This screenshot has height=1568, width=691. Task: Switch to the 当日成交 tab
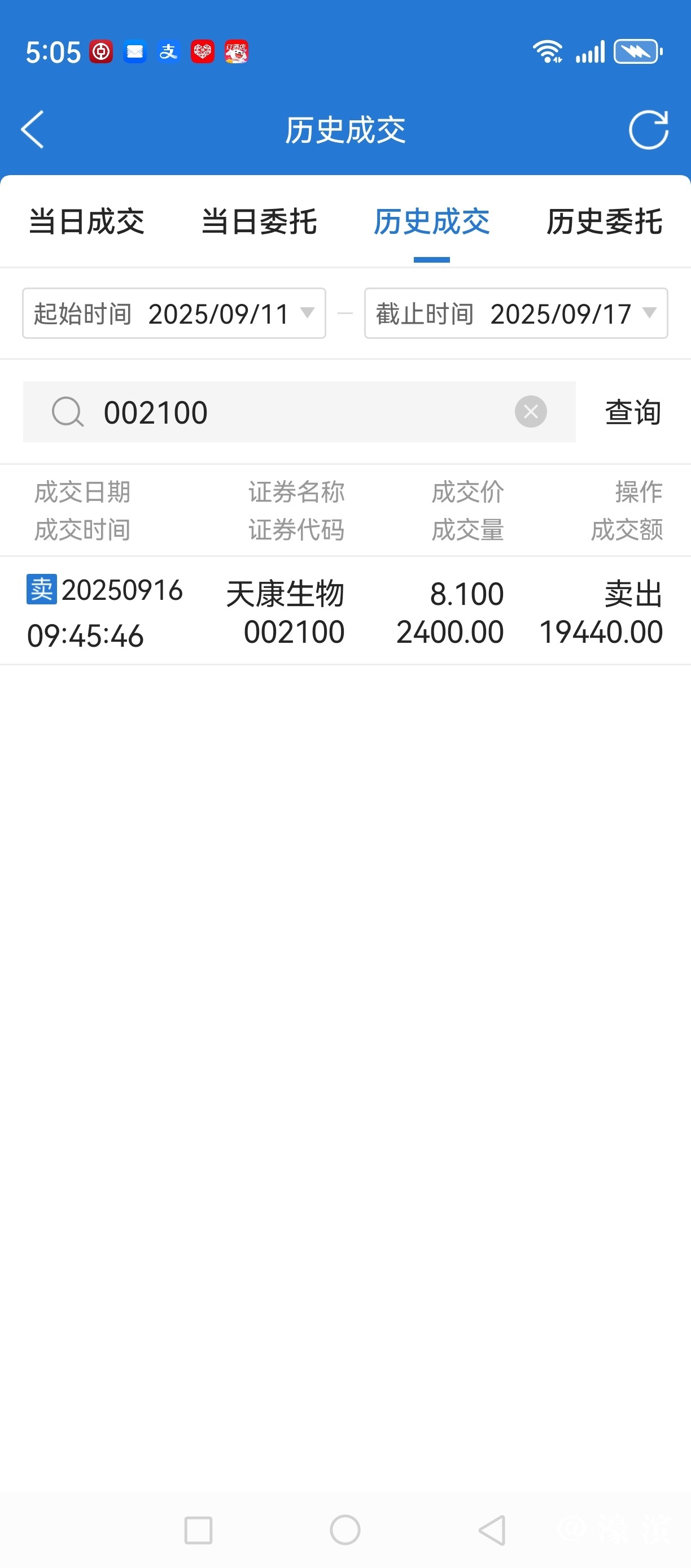point(86,221)
